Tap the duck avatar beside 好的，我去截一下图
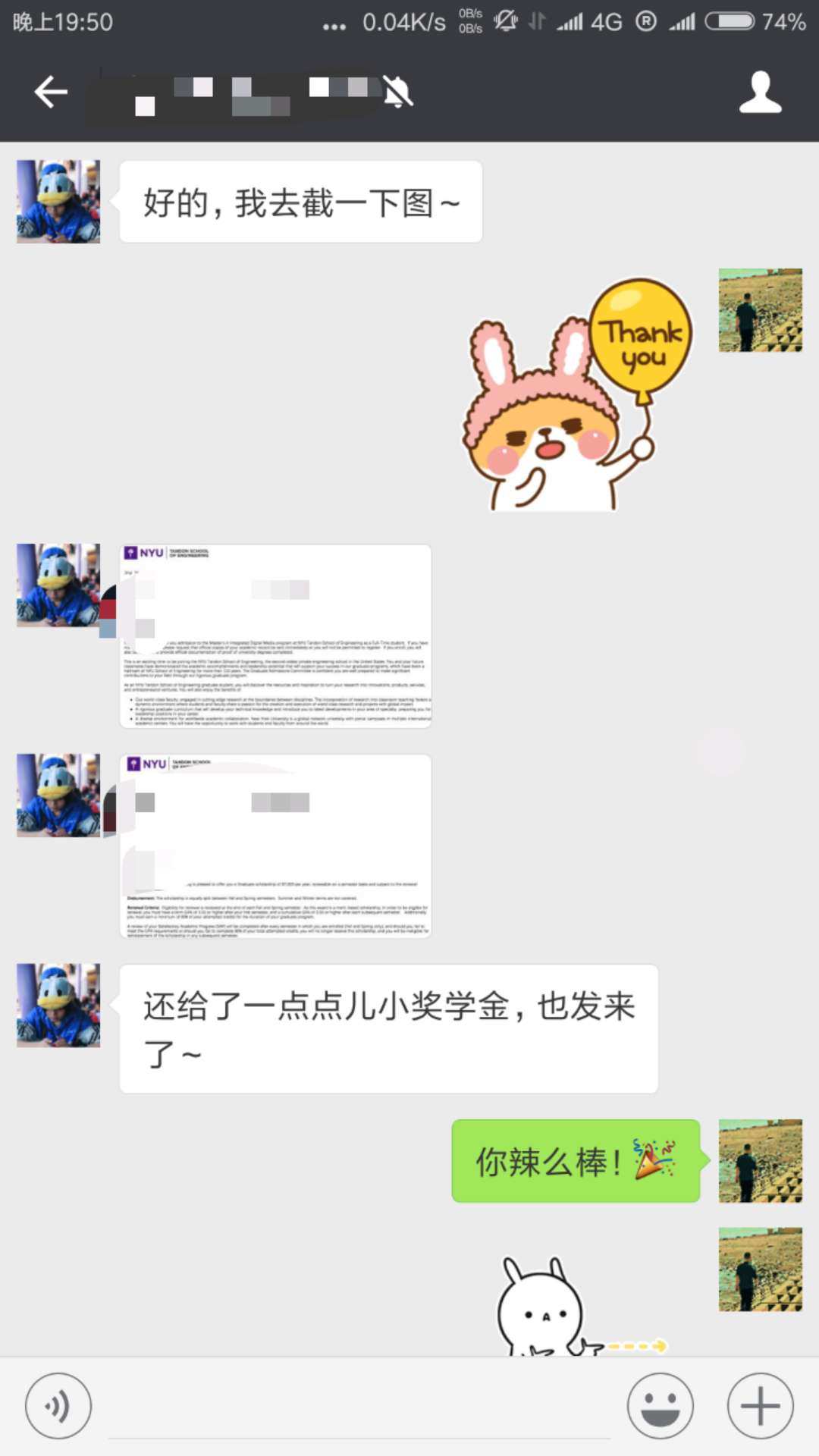 point(58,202)
